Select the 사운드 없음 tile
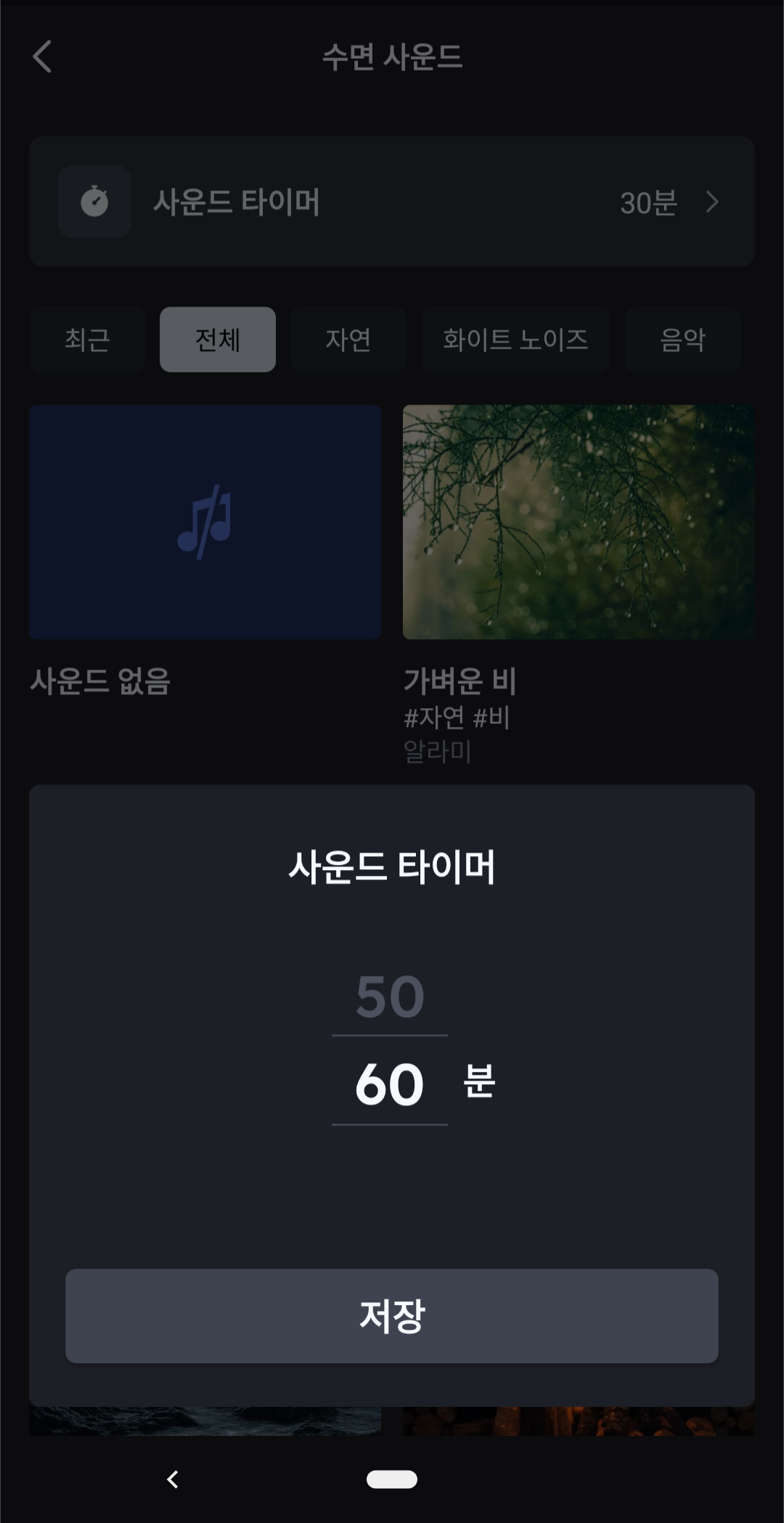This screenshot has height=1523, width=784. tap(205, 521)
